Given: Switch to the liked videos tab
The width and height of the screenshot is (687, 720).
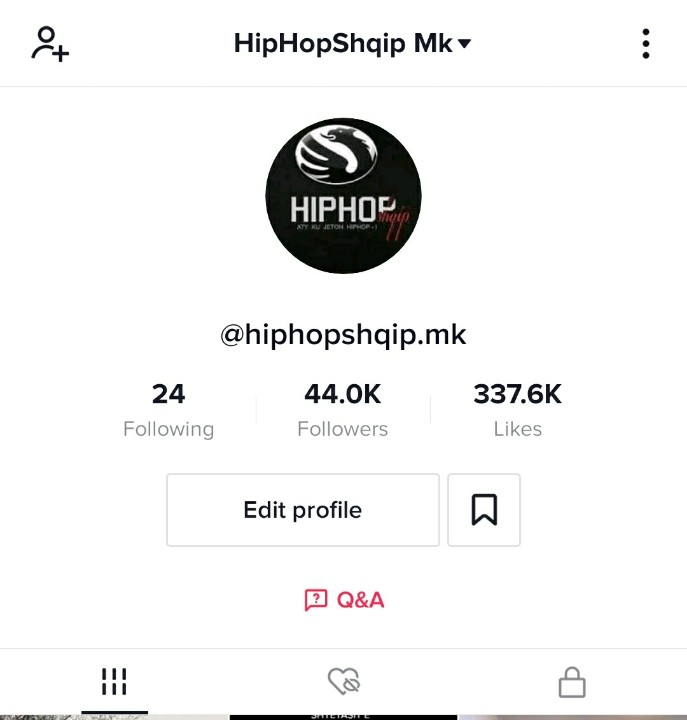Looking at the screenshot, I should [343, 683].
